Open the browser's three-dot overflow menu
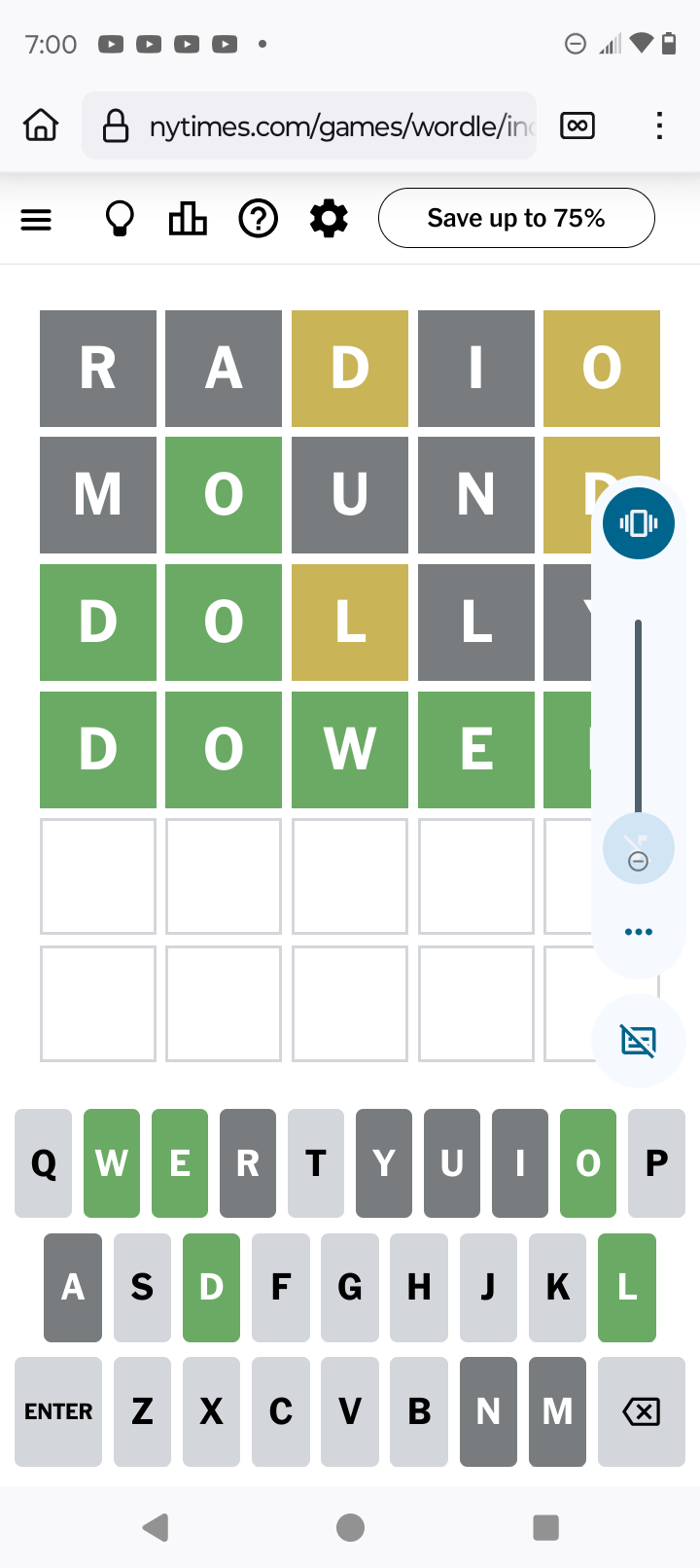 pyautogui.click(x=659, y=125)
